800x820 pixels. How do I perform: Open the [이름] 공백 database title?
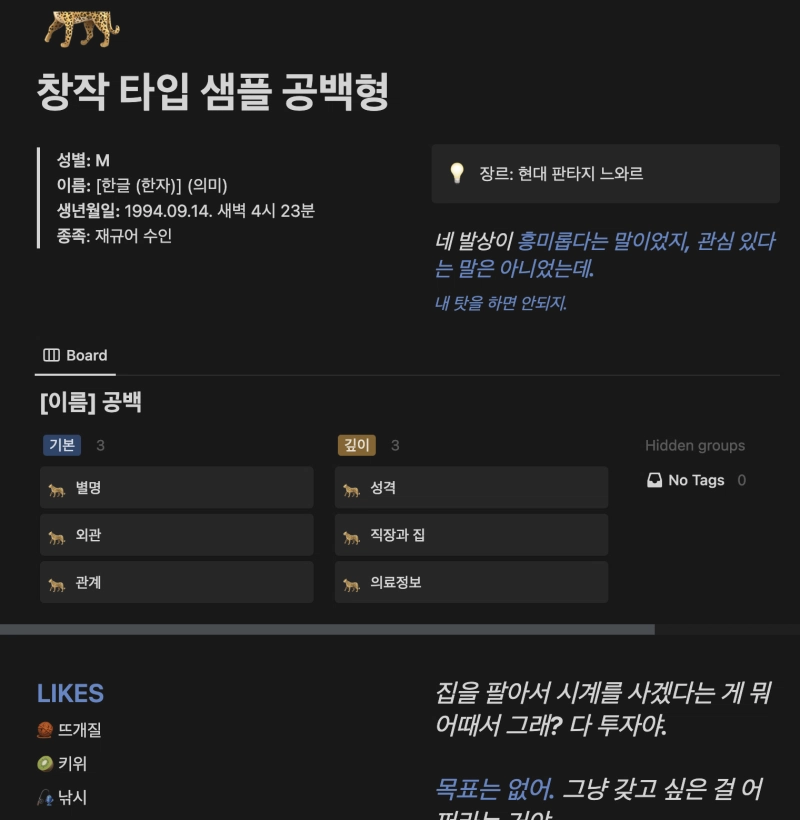[x=91, y=403]
